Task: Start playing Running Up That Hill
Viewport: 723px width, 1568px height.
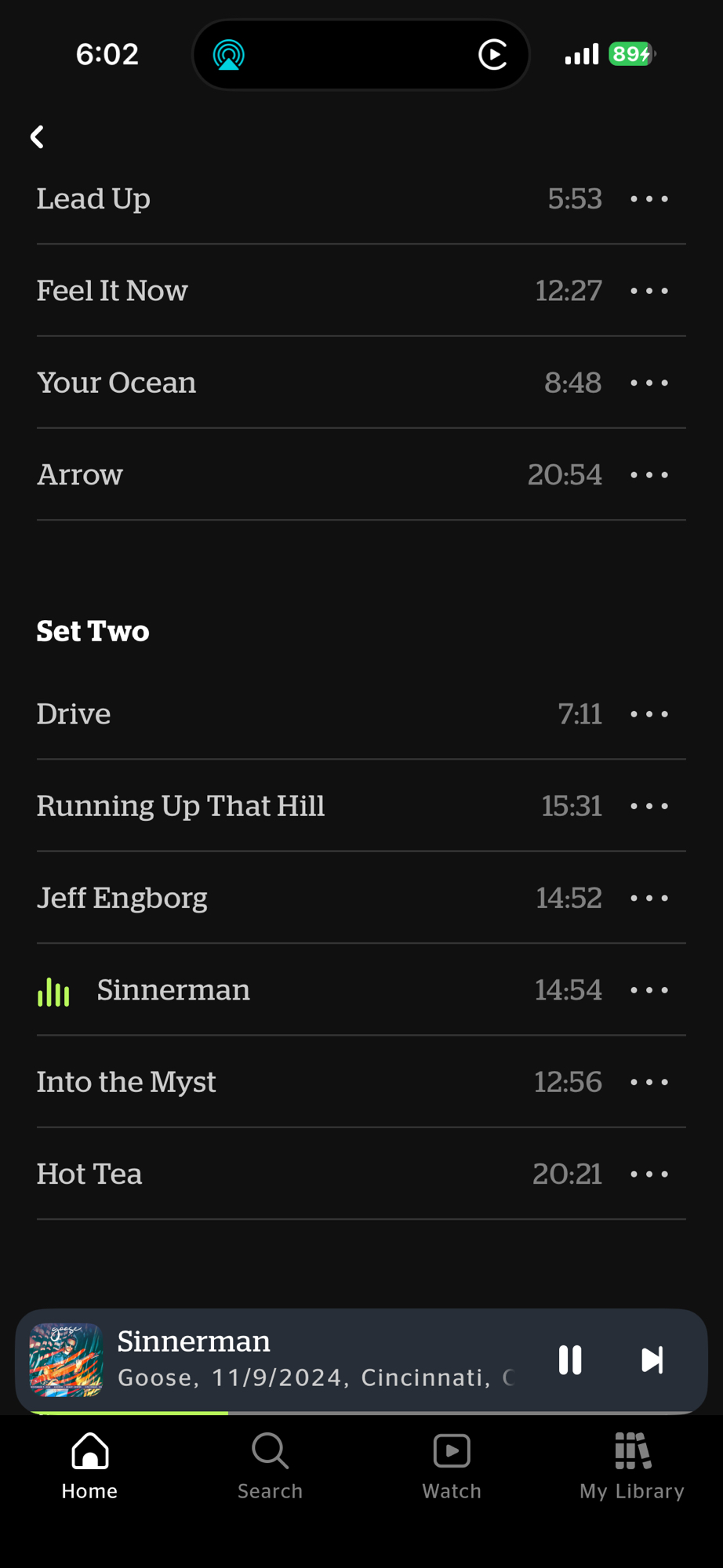Action: pyautogui.click(x=180, y=806)
